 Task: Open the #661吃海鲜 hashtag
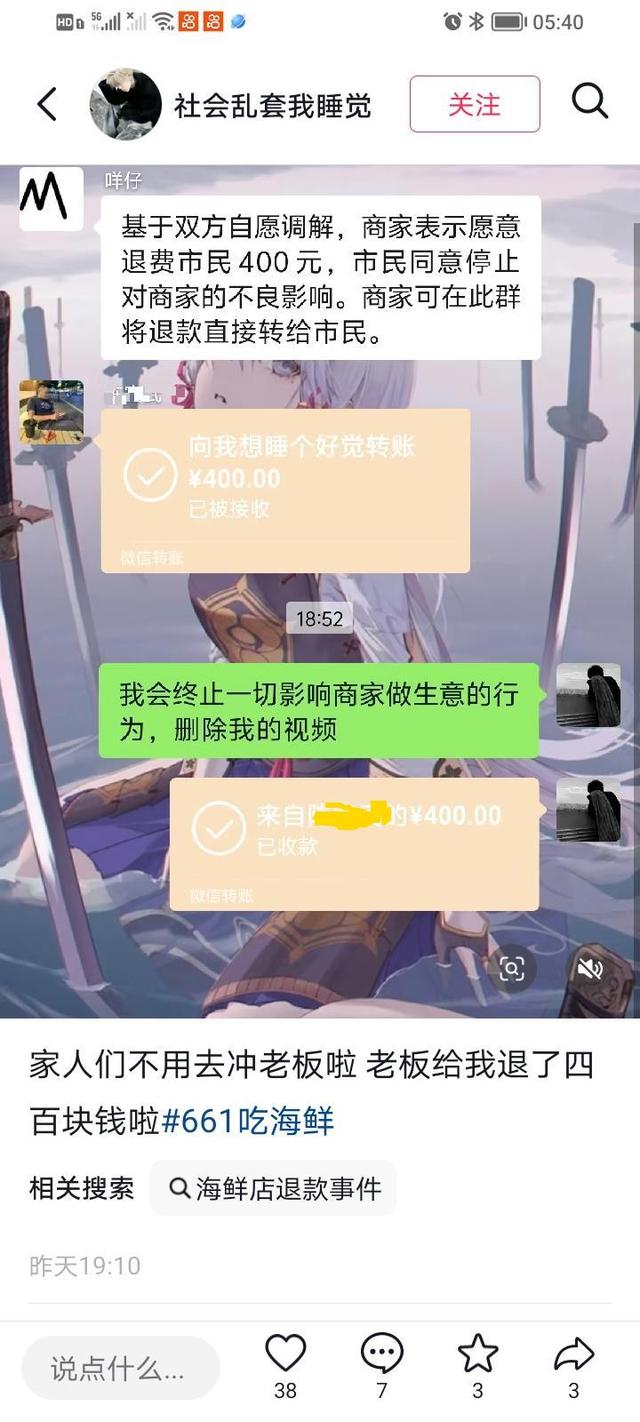[x=248, y=1121]
